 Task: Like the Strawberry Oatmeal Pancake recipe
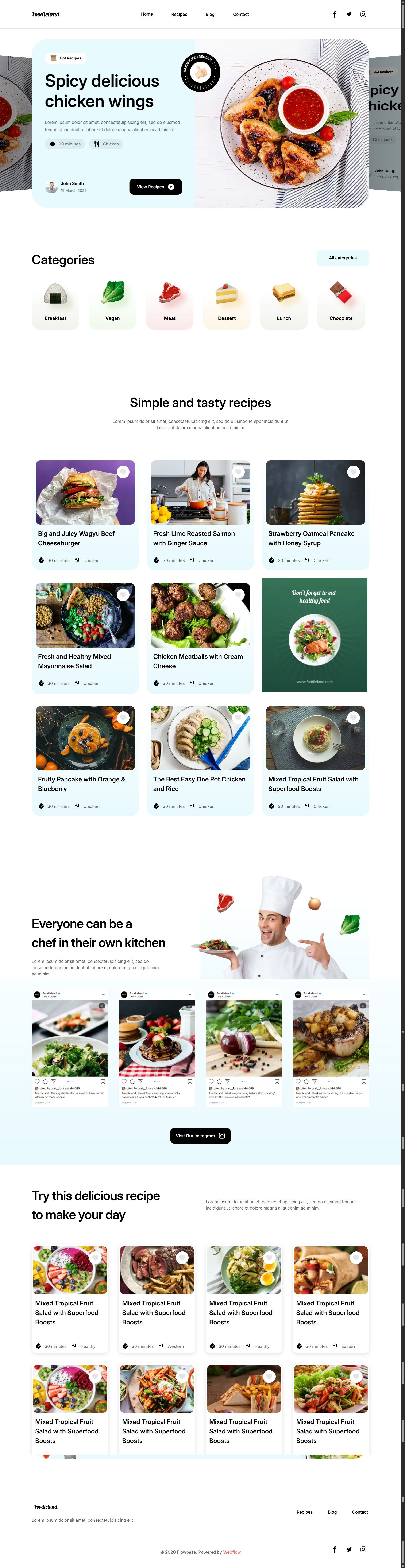353,472
